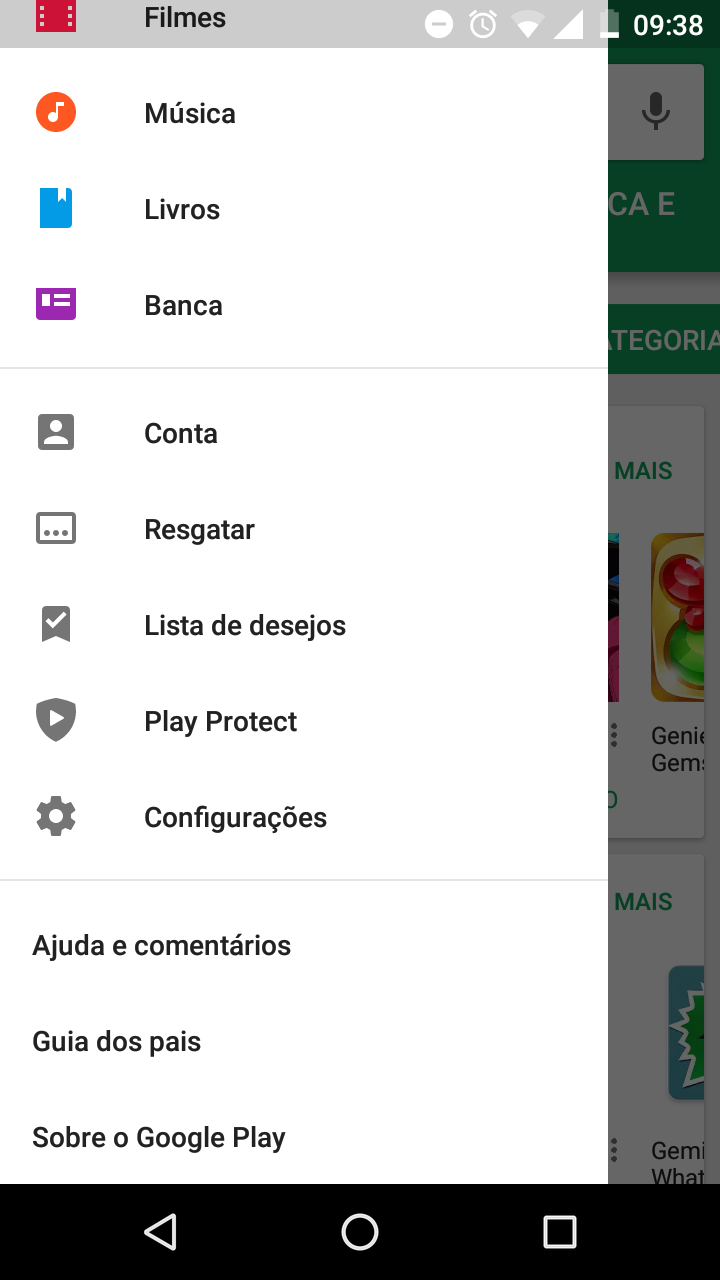The width and height of the screenshot is (720, 1280).
Task: Open Conta via the account icon
Action: 57,431
